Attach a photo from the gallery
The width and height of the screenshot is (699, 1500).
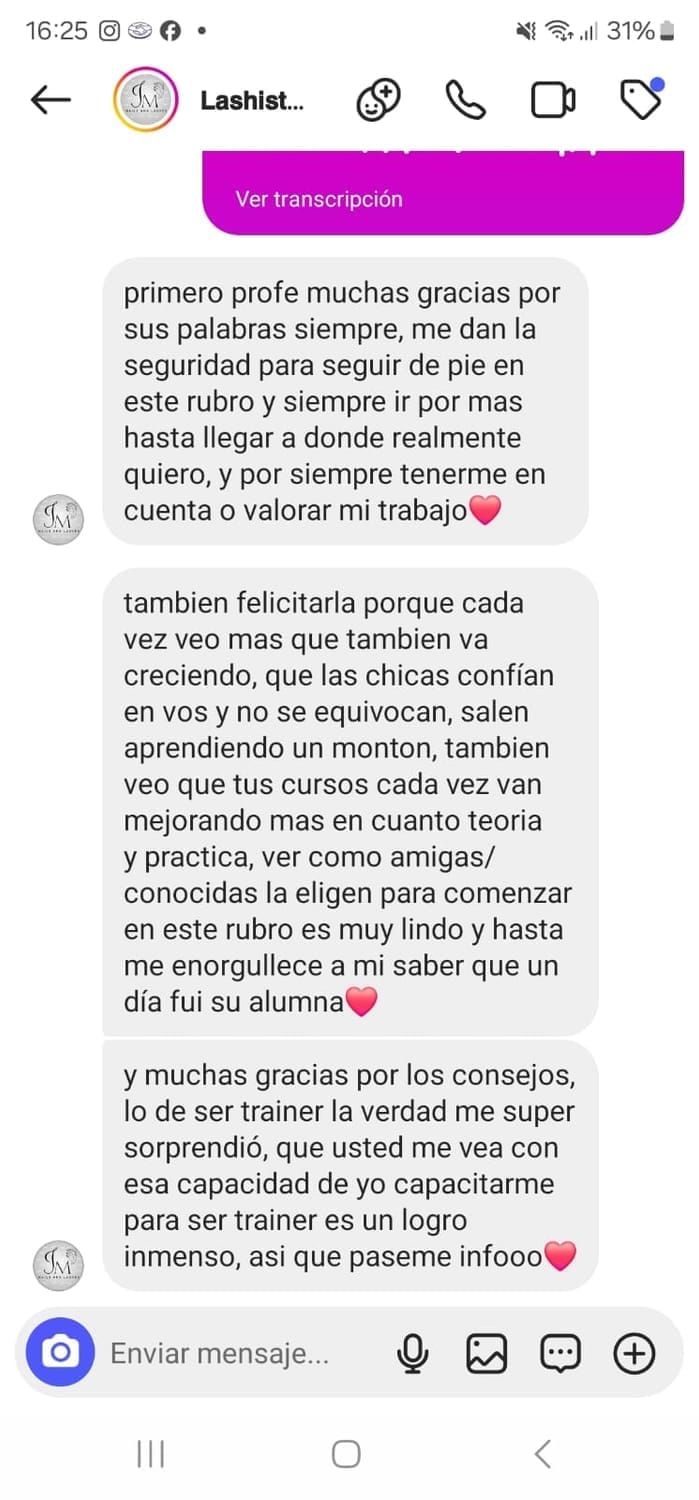point(487,1353)
